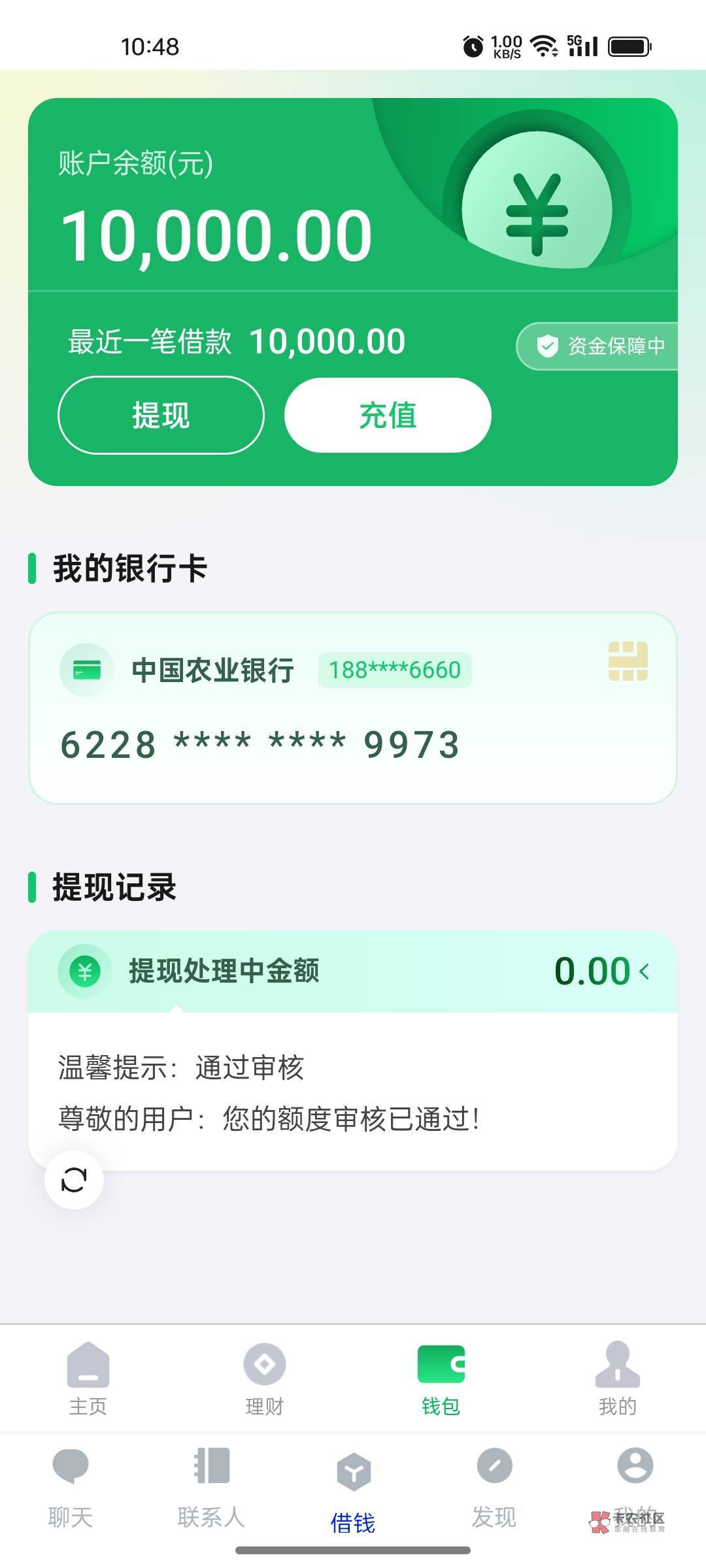Expand the 提现处理中金额 row

click(x=353, y=972)
